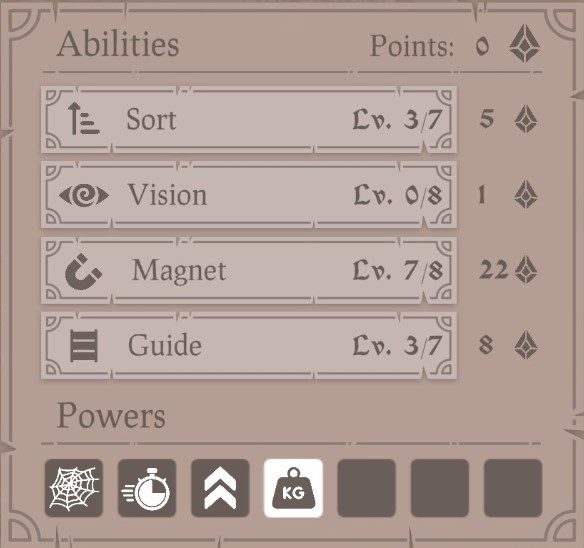This screenshot has height=548, width=584.
Task: Select the KG weight power
Action: tap(293, 488)
